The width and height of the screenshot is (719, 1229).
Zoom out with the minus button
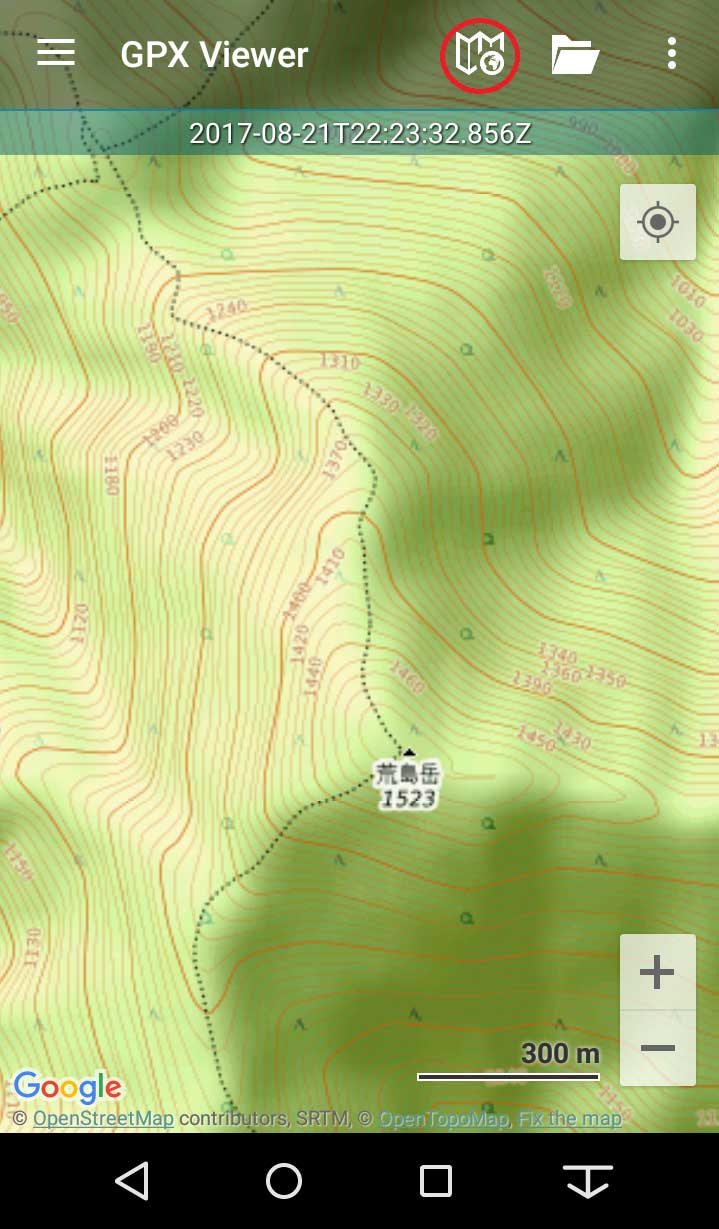pos(657,1048)
